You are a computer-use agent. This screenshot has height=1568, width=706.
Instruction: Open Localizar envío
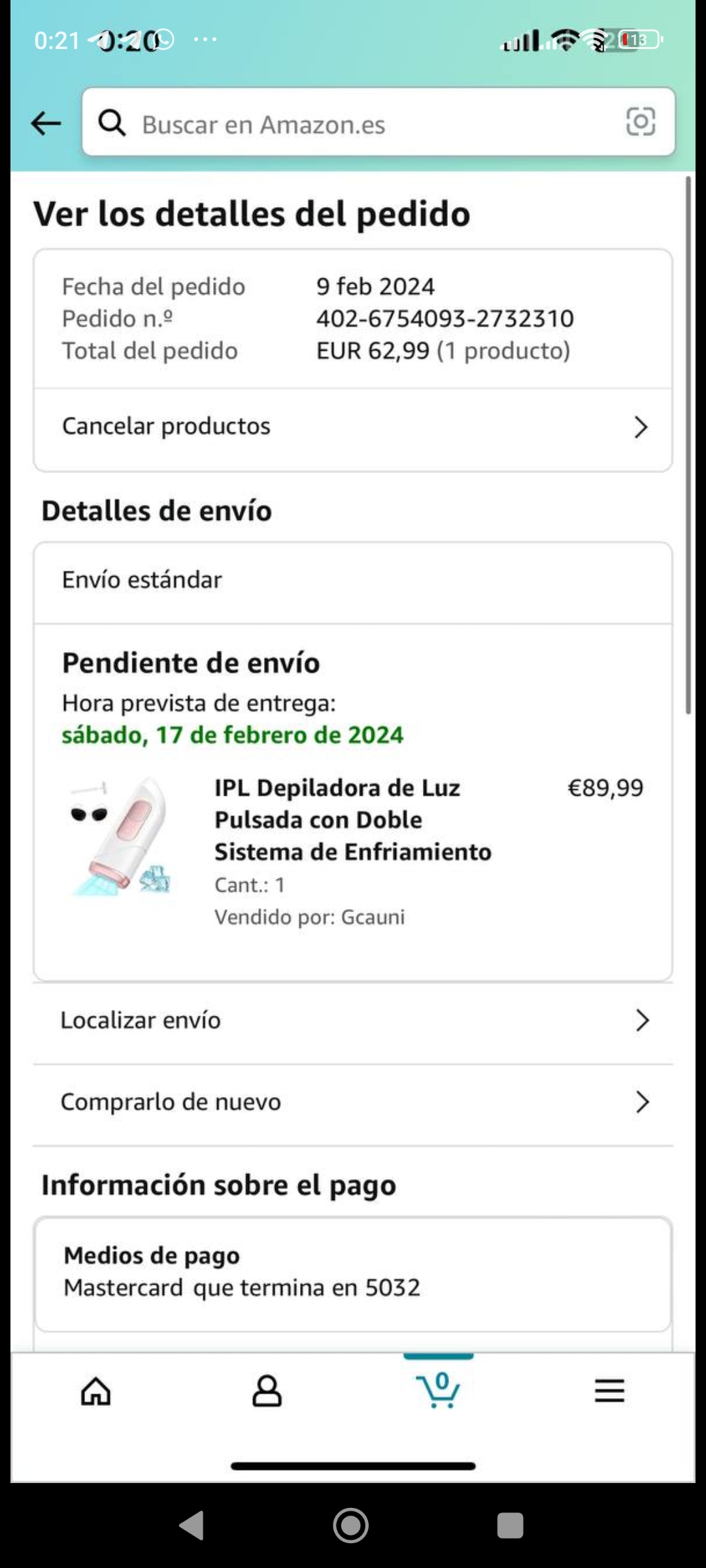pos(353,1021)
